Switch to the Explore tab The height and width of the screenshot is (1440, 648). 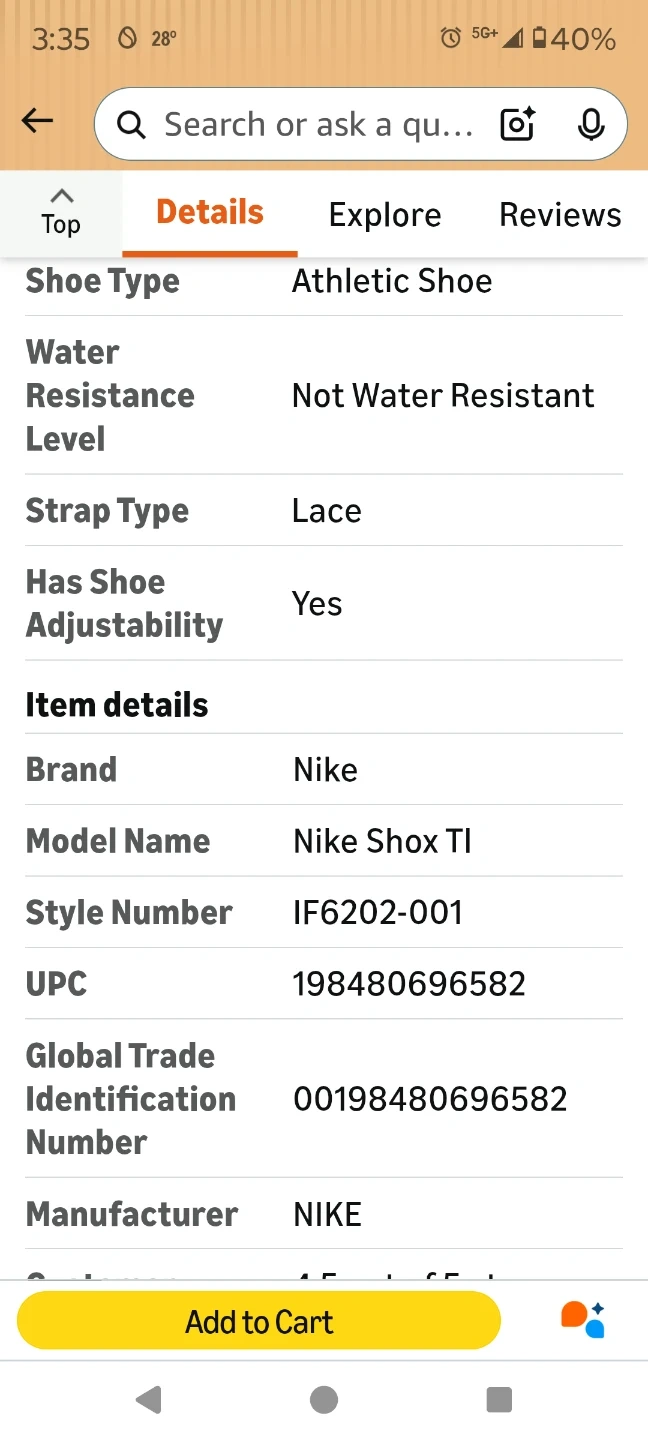tap(385, 215)
